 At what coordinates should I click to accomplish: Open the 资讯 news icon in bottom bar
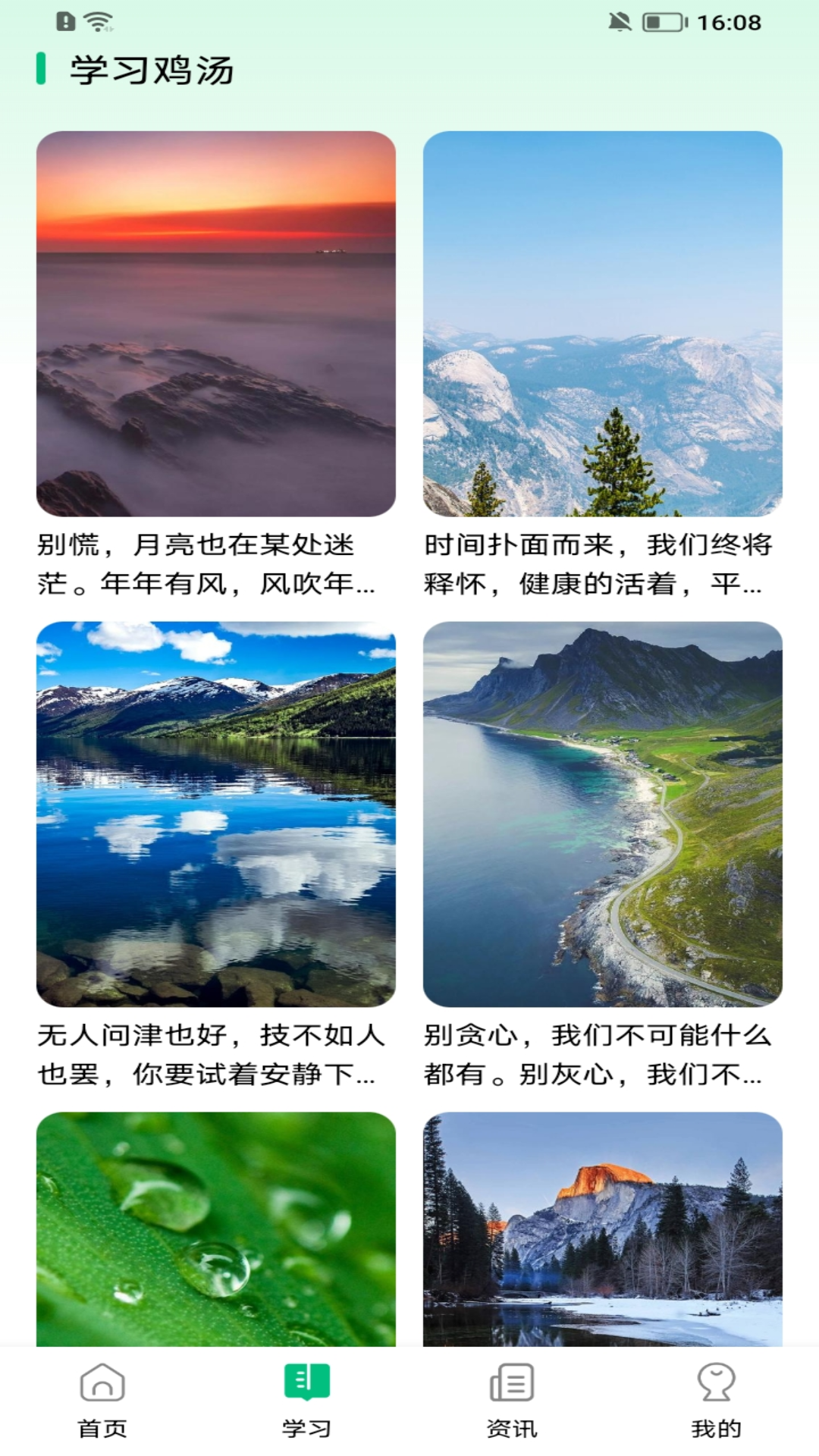coord(510,1384)
